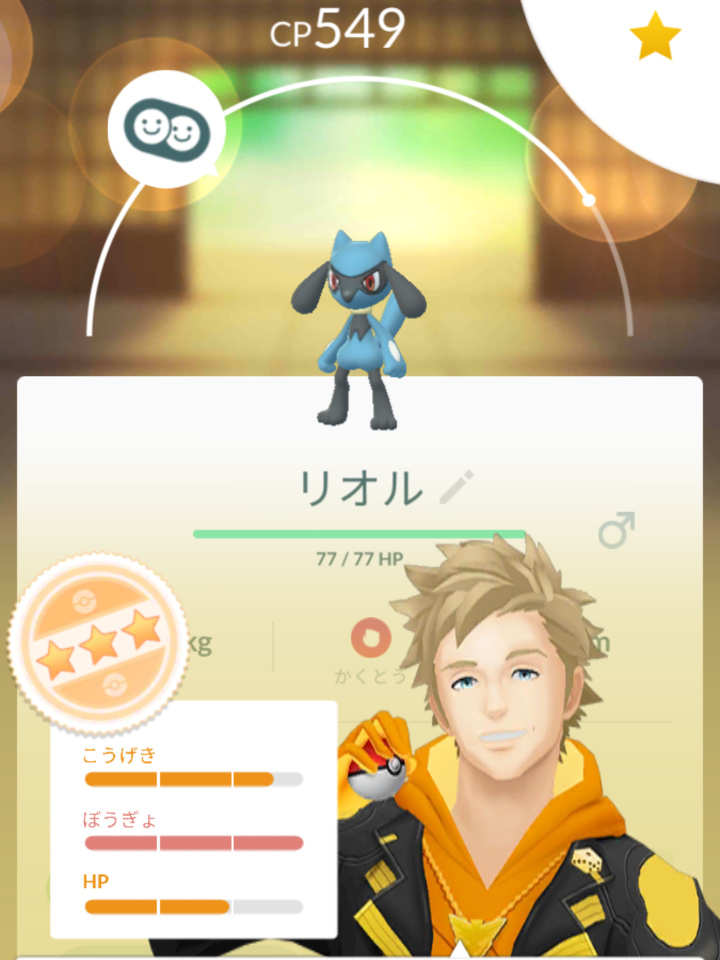The width and height of the screenshot is (720, 960).
Task: Open the buddy smiley faces bubble
Action: pyautogui.click(x=167, y=129)
